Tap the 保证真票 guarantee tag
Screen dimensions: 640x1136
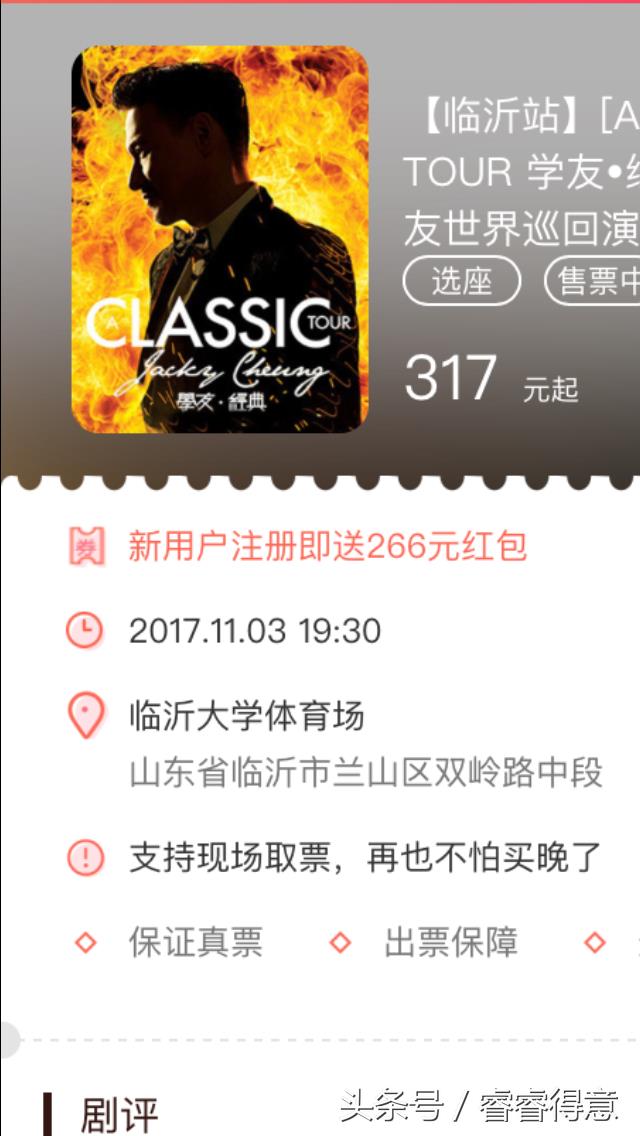pos(196,942)
